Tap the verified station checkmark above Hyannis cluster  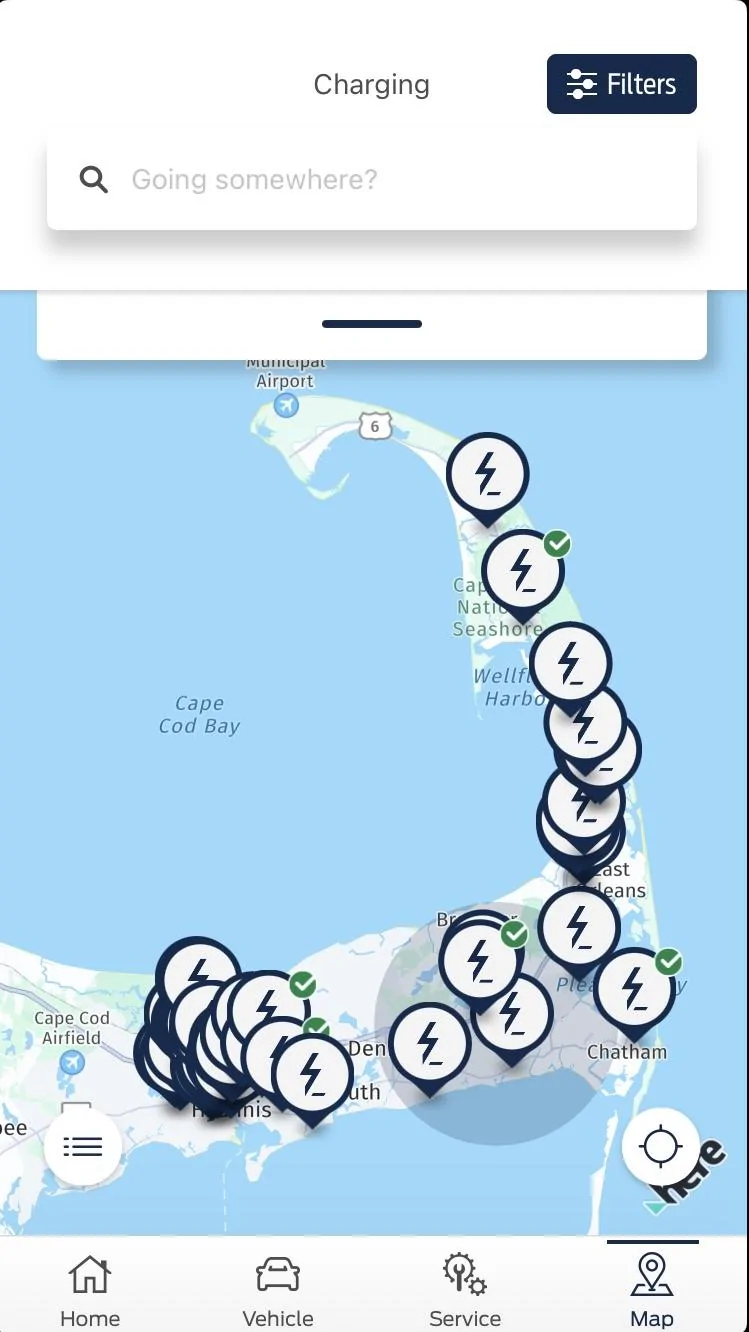pyautogui.click(x=302, y=983)
